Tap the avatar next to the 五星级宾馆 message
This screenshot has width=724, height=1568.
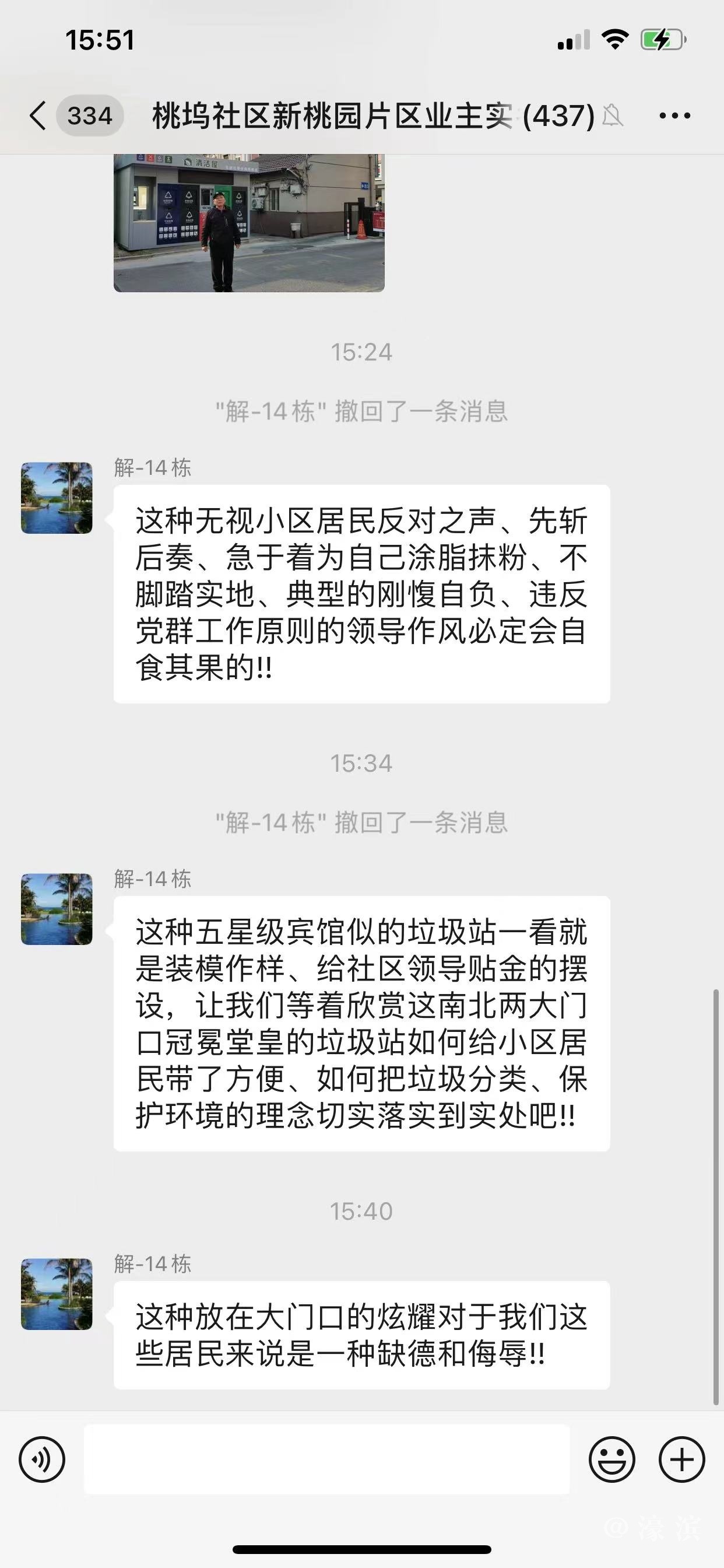pos(57,909)
